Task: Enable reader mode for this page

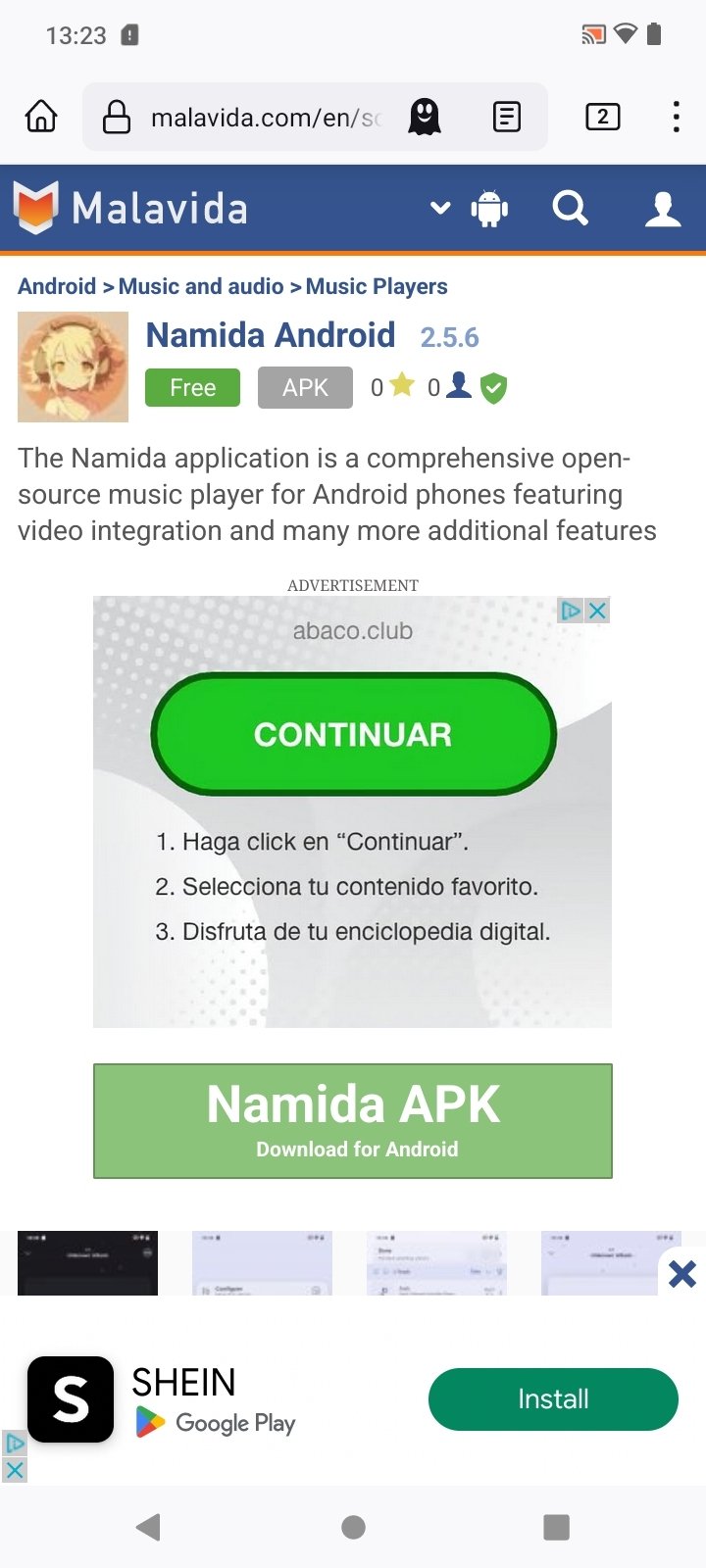Action: coord(506,118)
